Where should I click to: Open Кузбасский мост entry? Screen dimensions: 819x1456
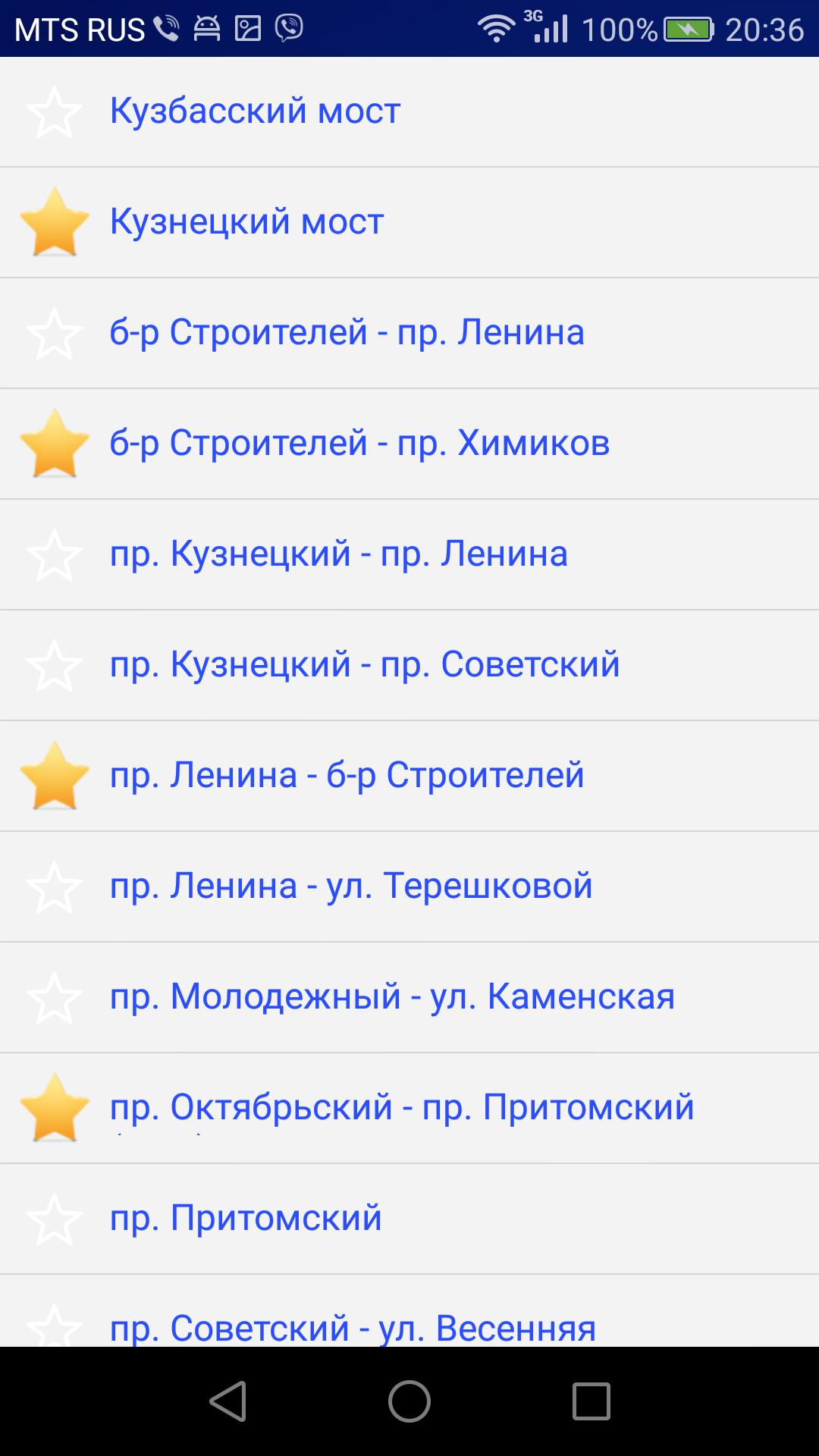pos(255,111)
